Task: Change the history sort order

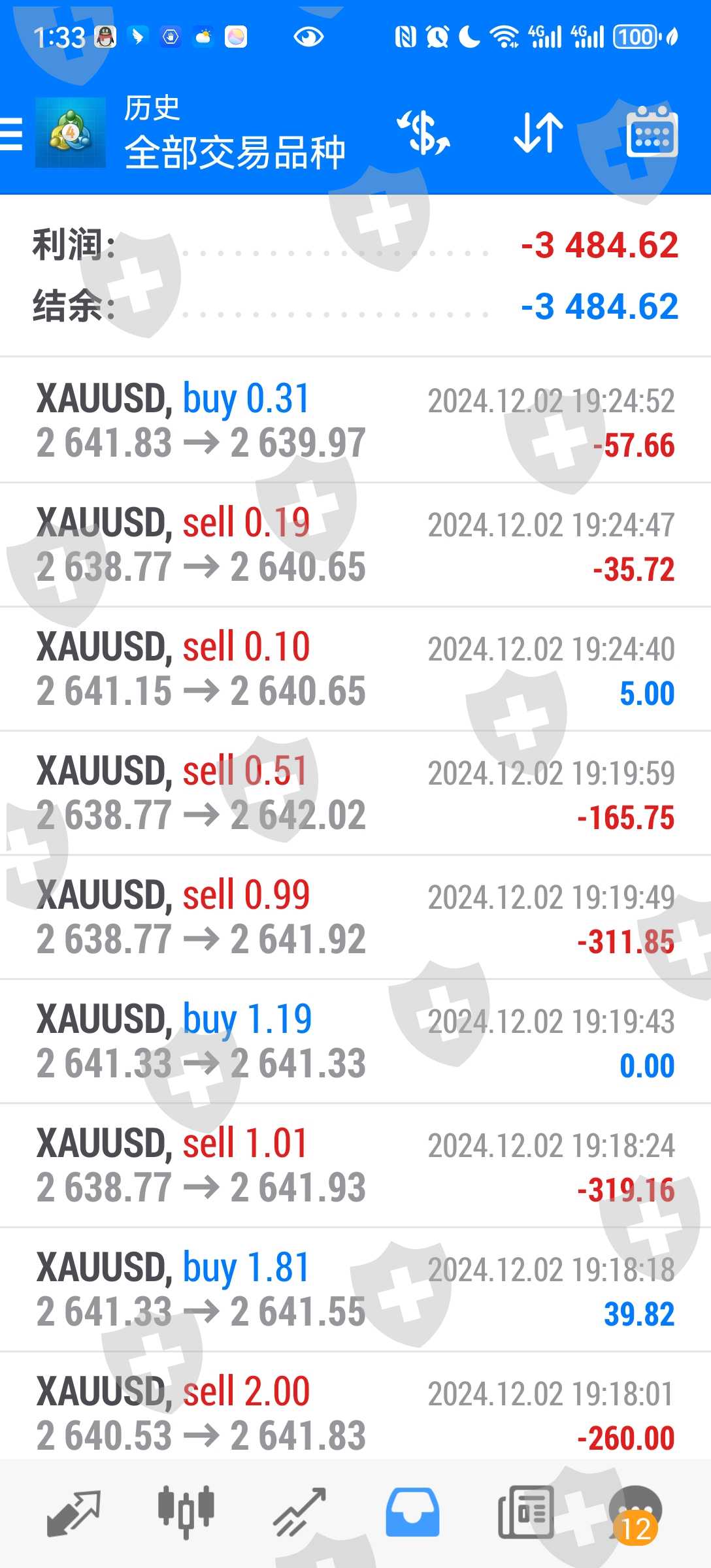Action: (538, 133)
